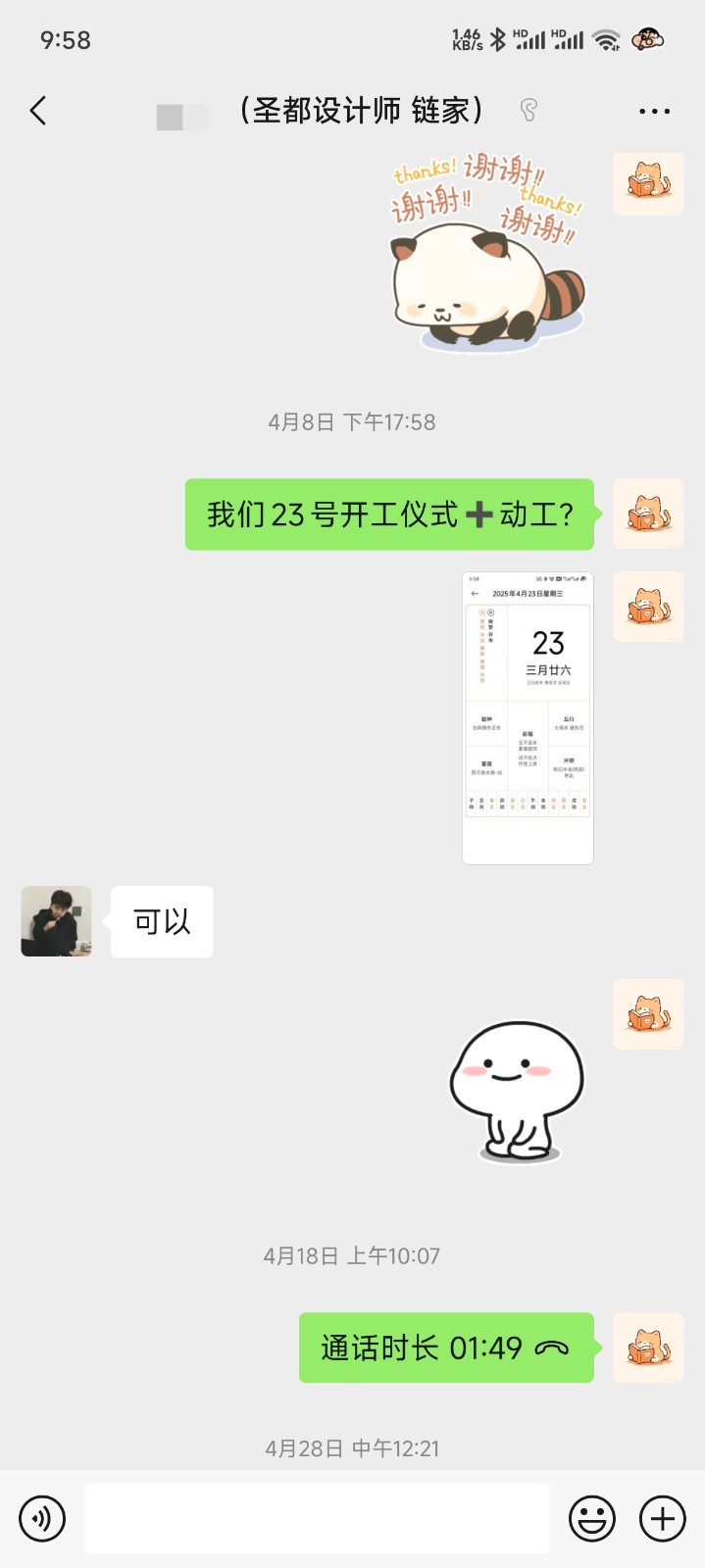Image resolution: width=705 pixels, height=1568 pixels.
Task: Go back to the chat list
Action: (x=38, y=111)
